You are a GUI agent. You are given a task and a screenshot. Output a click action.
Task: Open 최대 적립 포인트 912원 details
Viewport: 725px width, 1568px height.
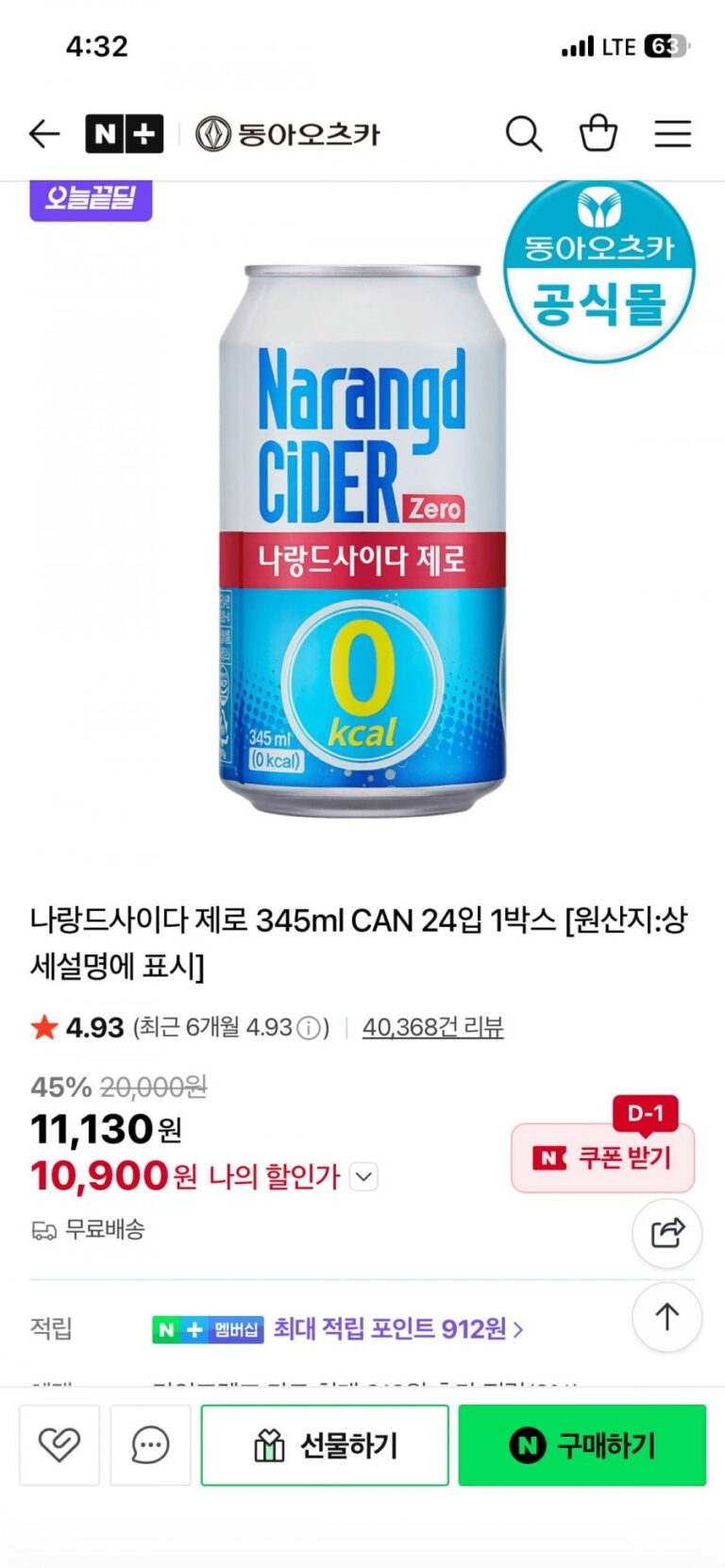pyautogui.click(x=396, y=1329)
